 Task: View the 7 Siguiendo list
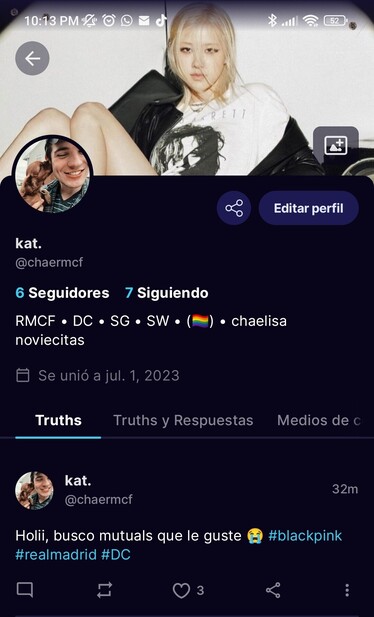[x=167, y=293]
